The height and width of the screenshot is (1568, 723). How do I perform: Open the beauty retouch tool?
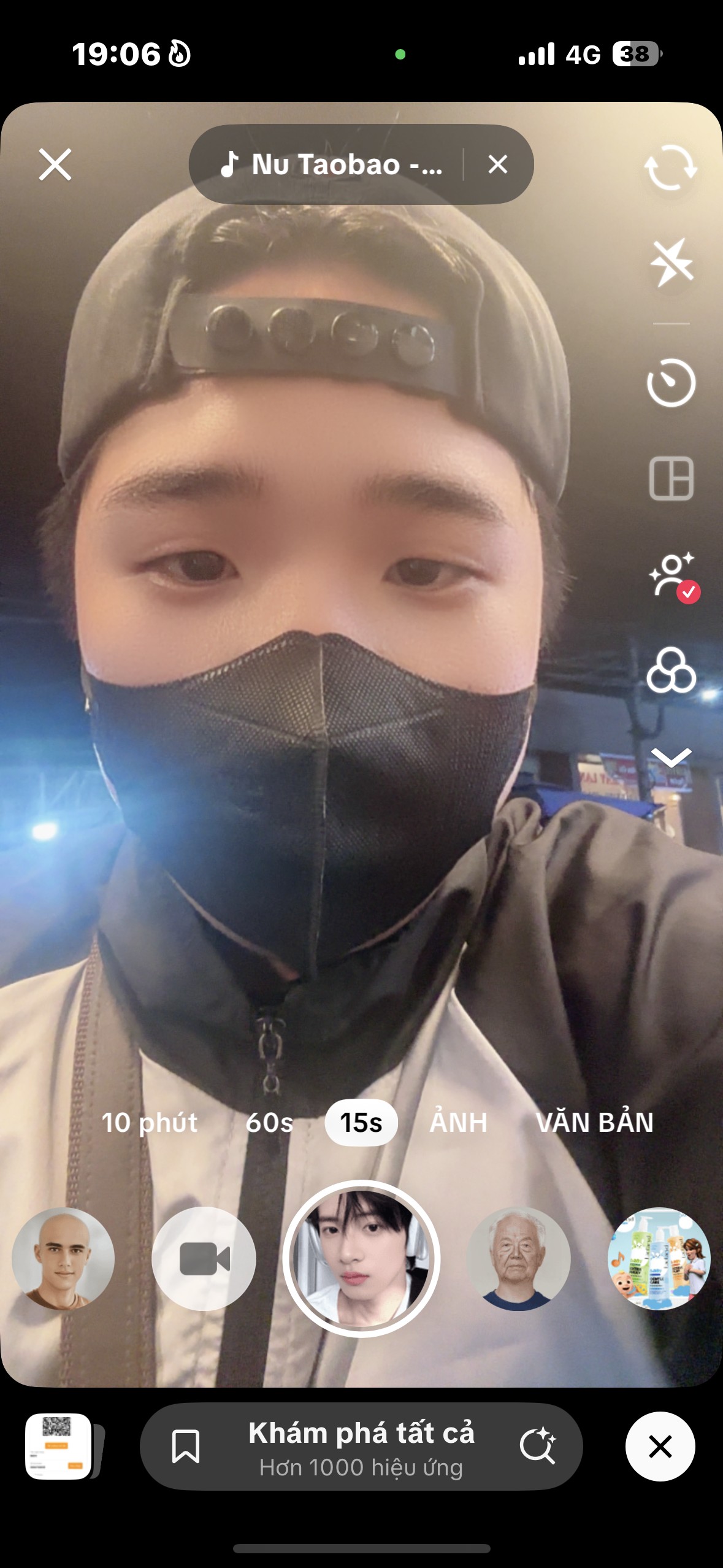[672, 575]
